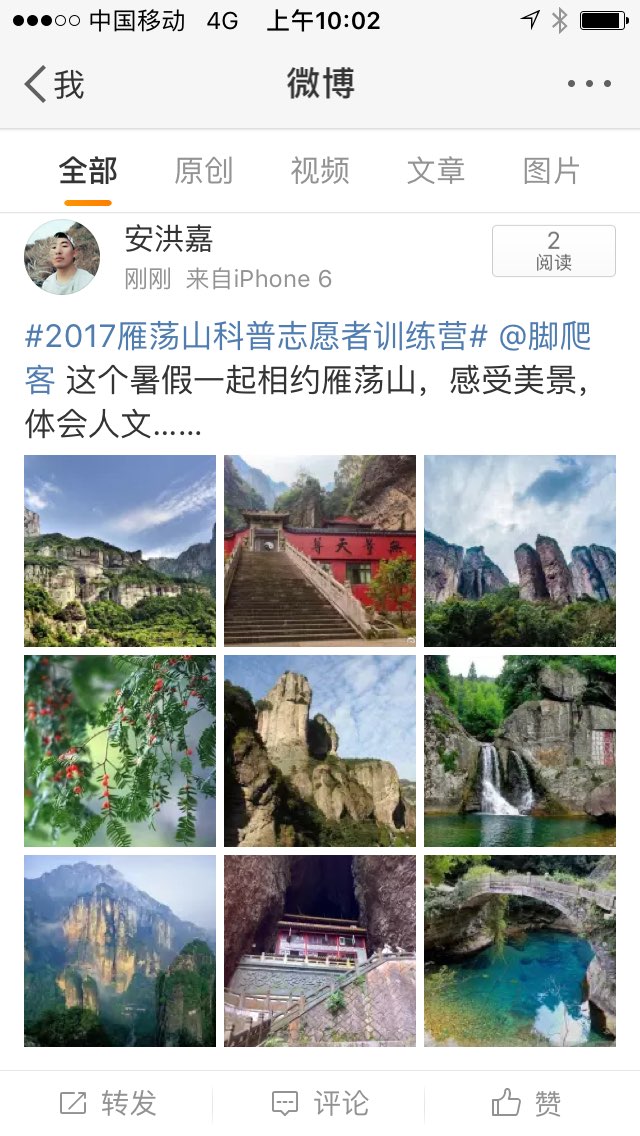
Task: Switch to the 视频 tab
Action: tap(320, 171)
